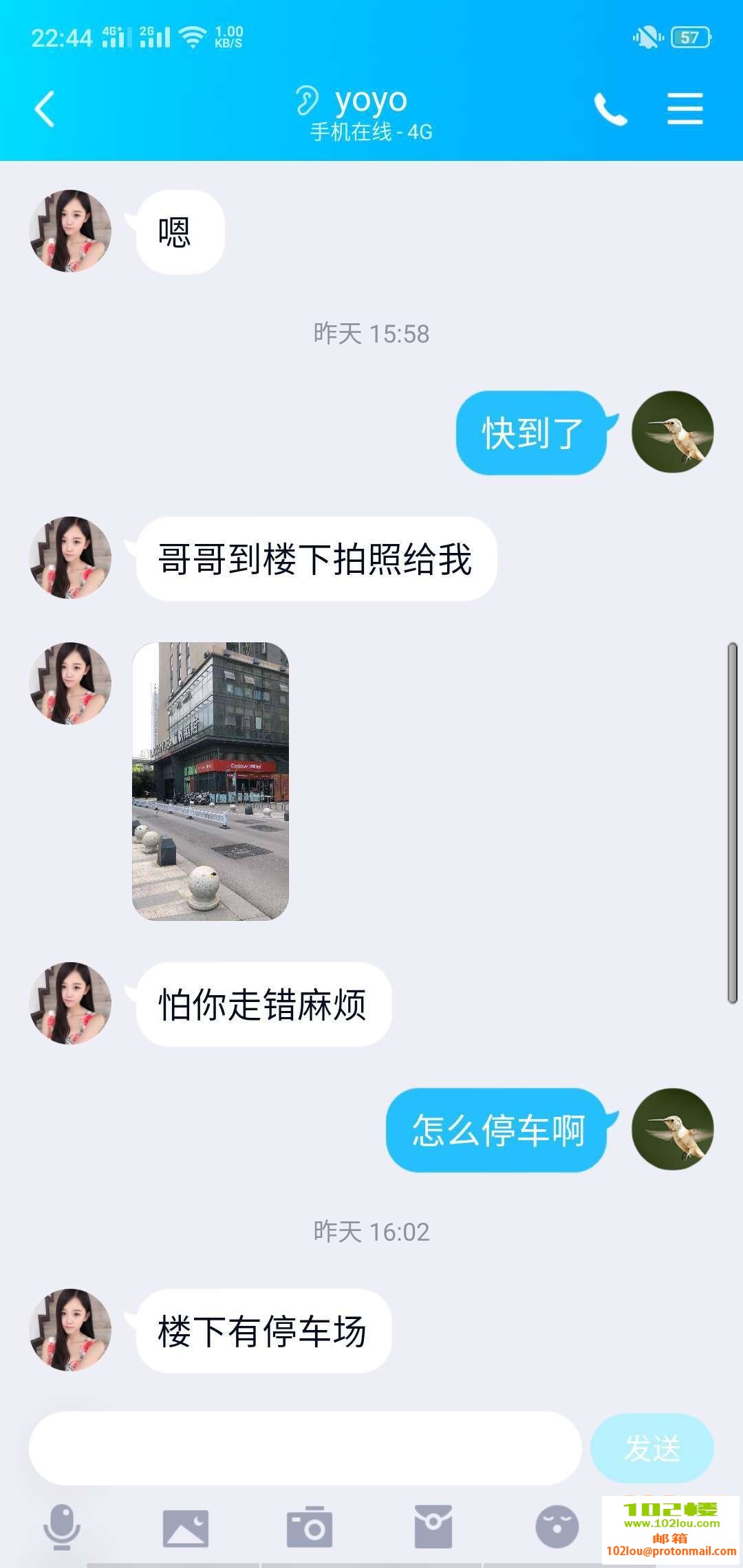Tap the empty message input field
The width and height of the screenshot is (743, 1568).
(310, 1446)
